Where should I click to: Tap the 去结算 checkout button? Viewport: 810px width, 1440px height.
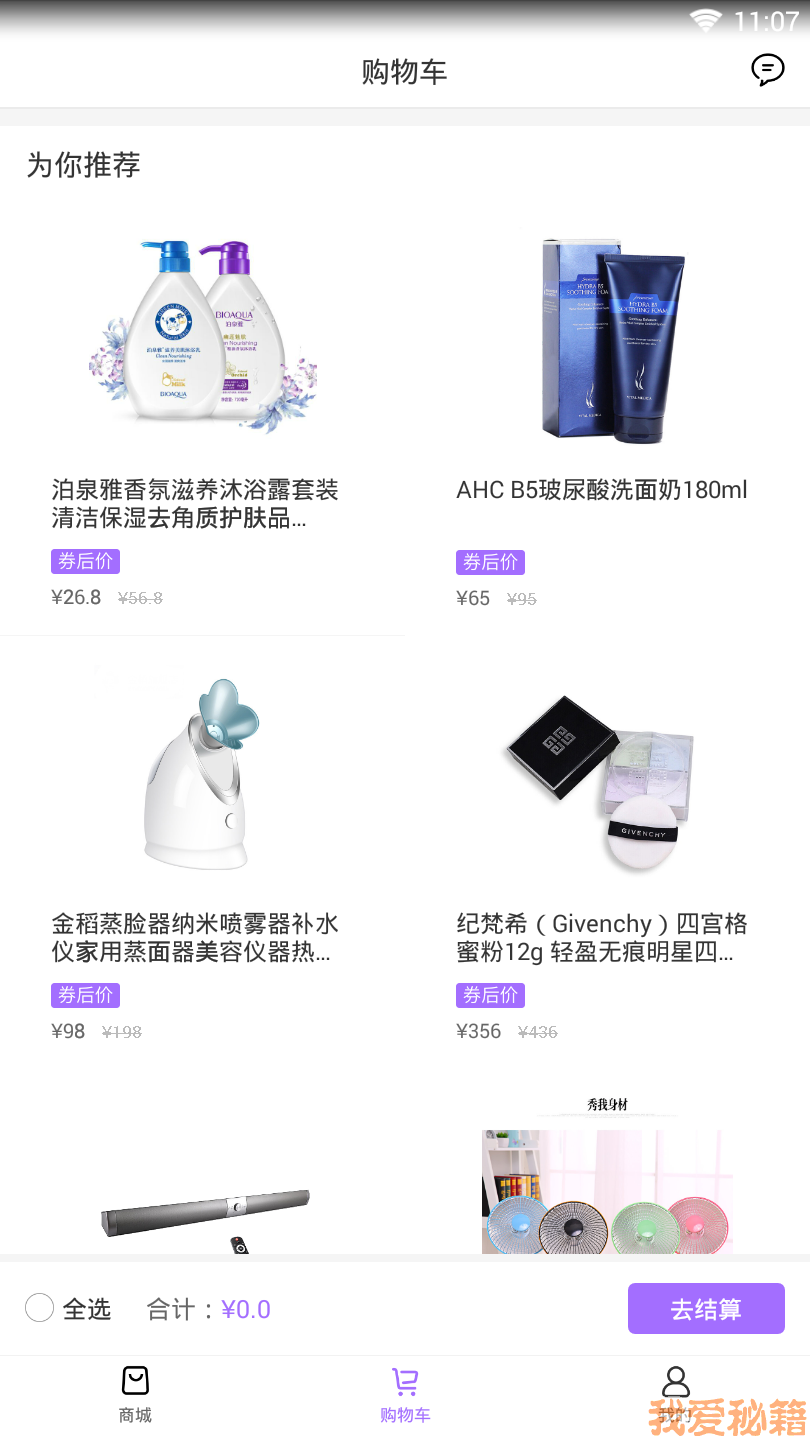(706, 1308)
